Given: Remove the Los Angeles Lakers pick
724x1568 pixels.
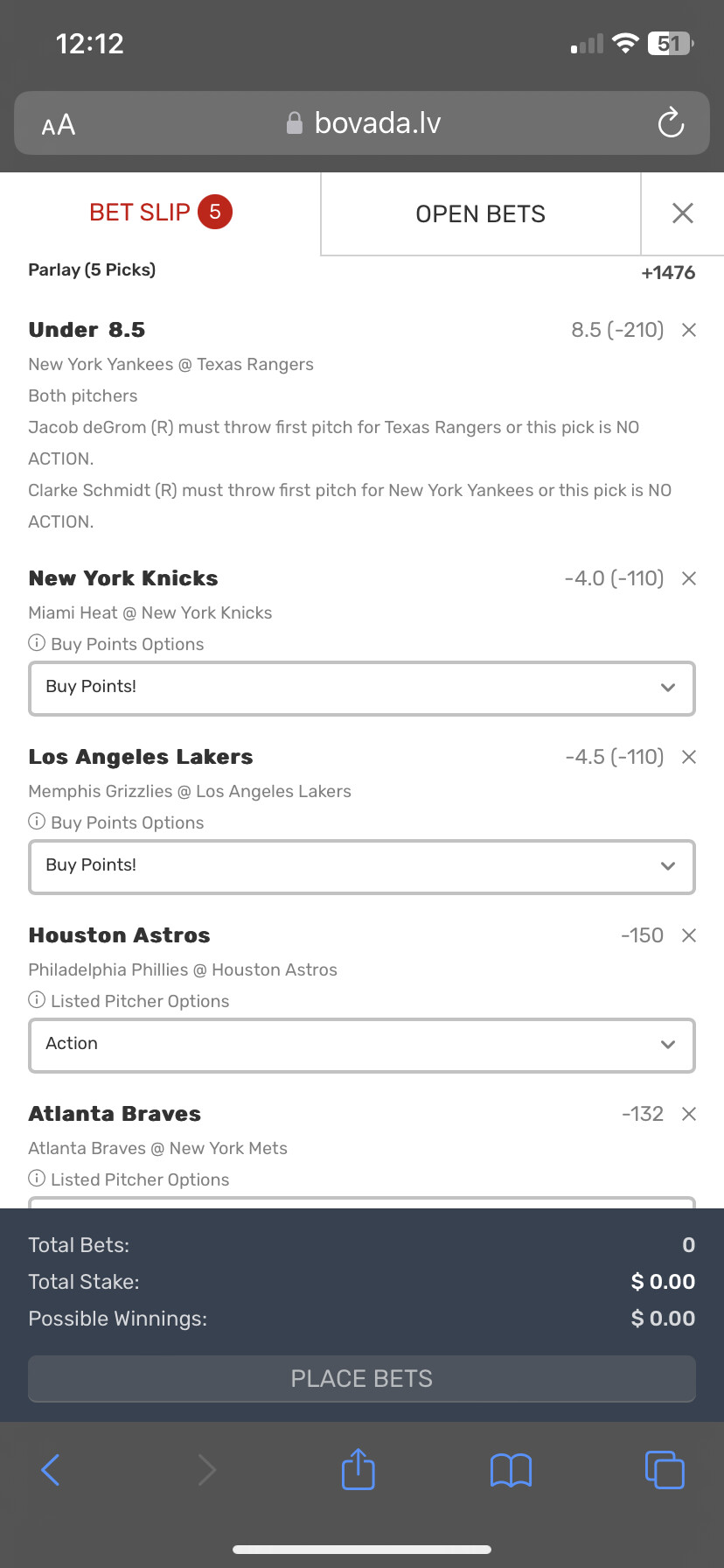Looking at the screenshot, I should [689, 757].
